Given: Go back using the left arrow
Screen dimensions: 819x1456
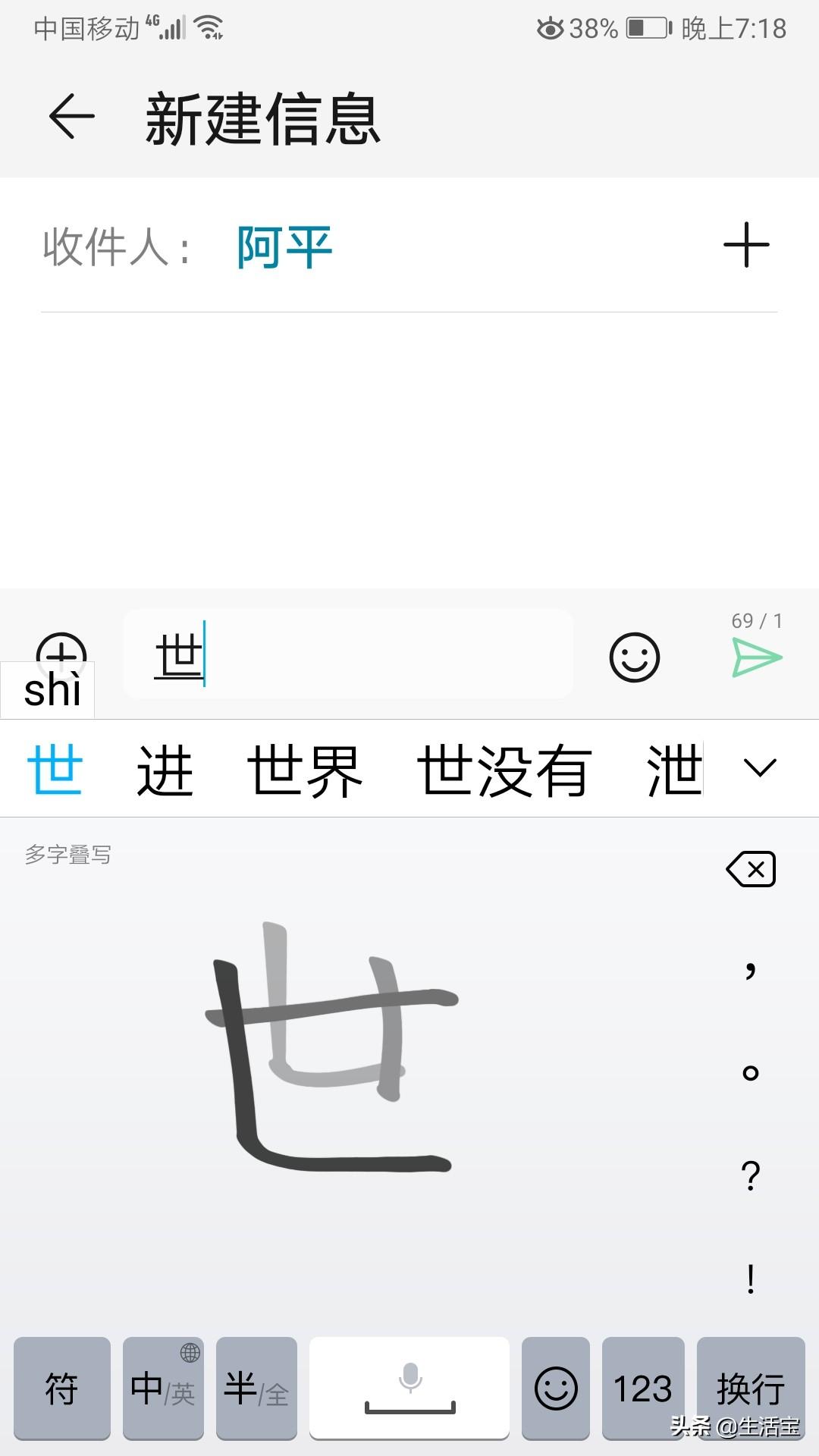Looking at the screenshot, I should (71, 118).
